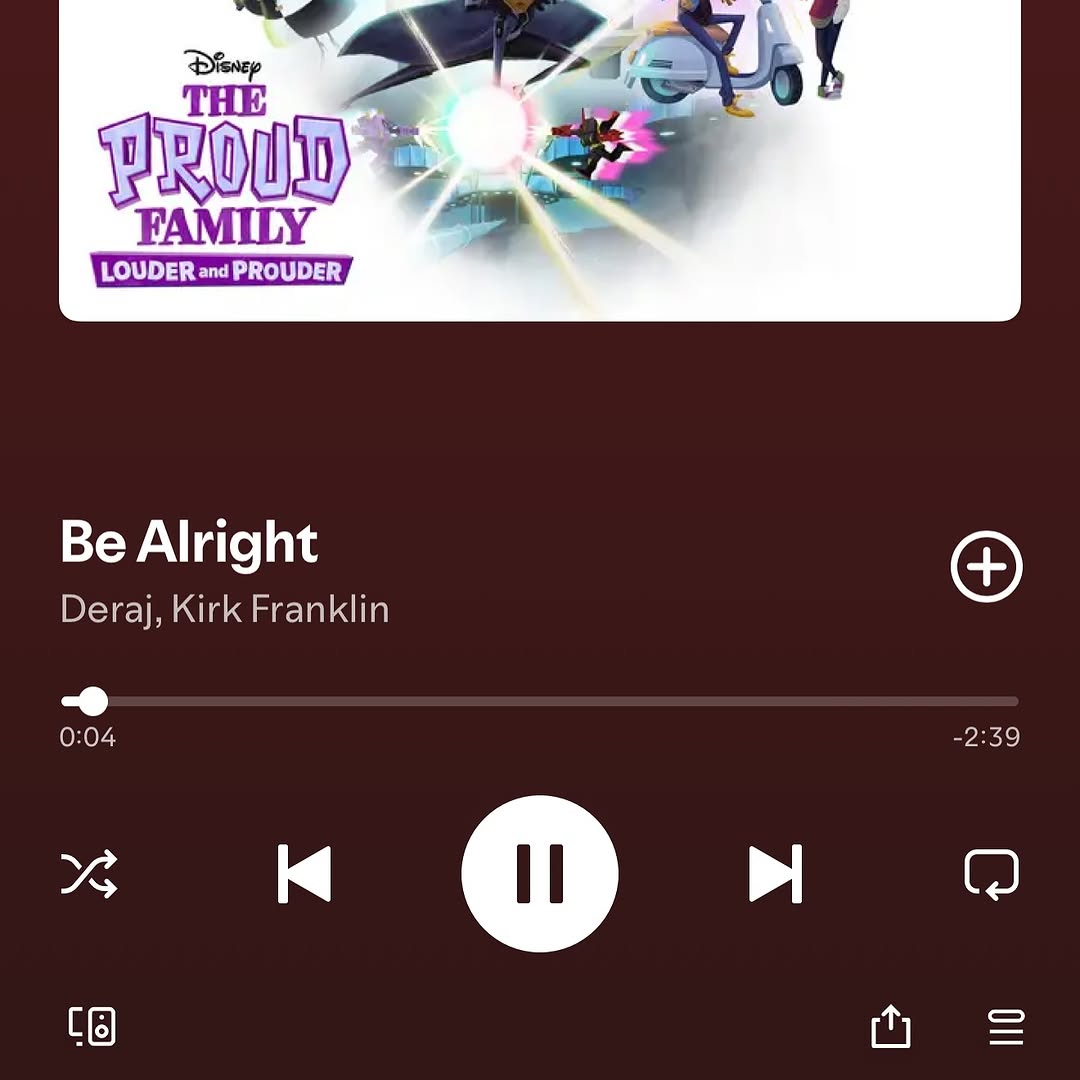Image resolution: width=1080 pixels, height=1080 pixels.
Task: Open the connect to a device menu
Action: click(x=92, y=1026)
